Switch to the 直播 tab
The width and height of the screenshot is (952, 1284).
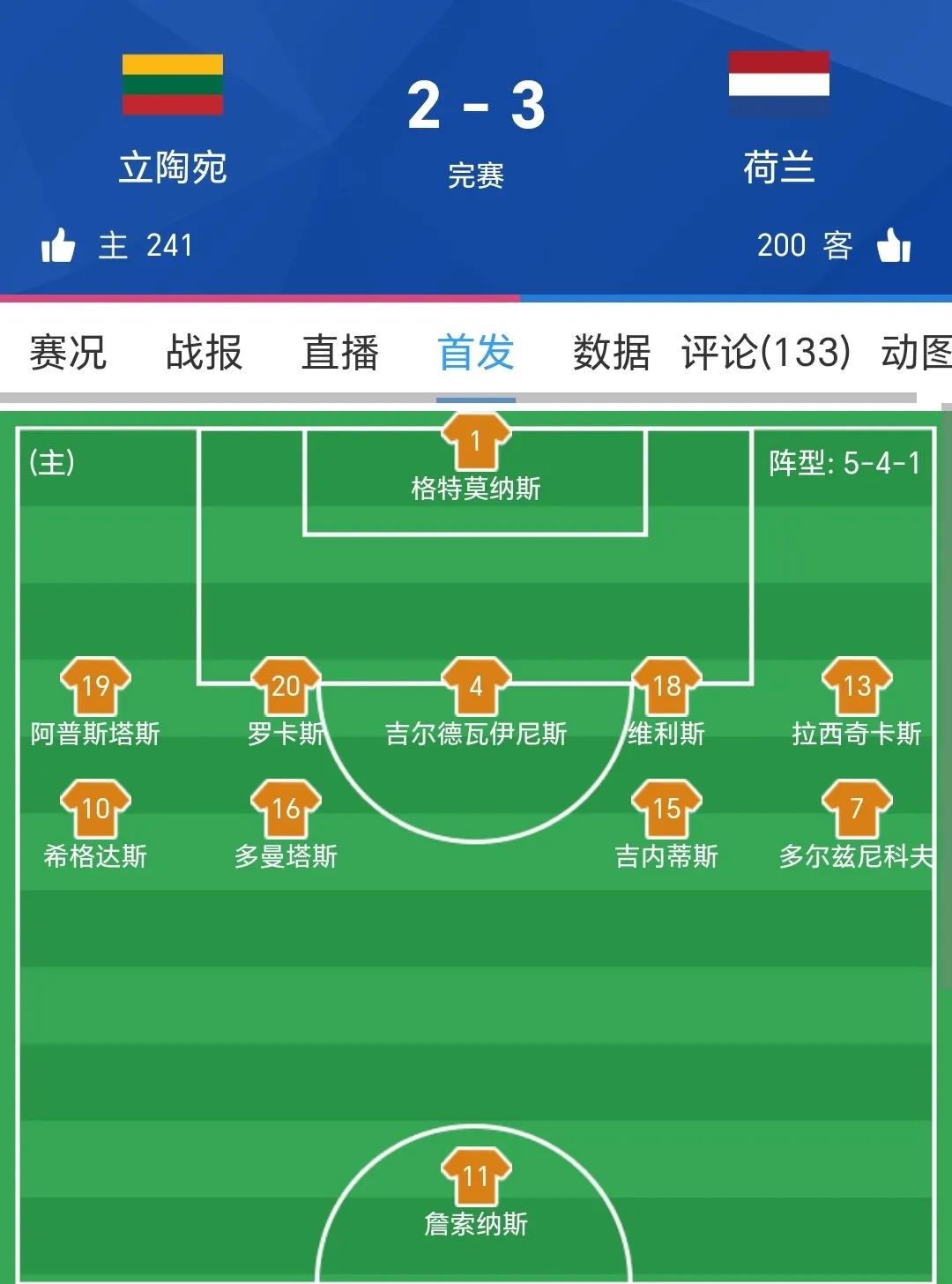click(339, 353)
